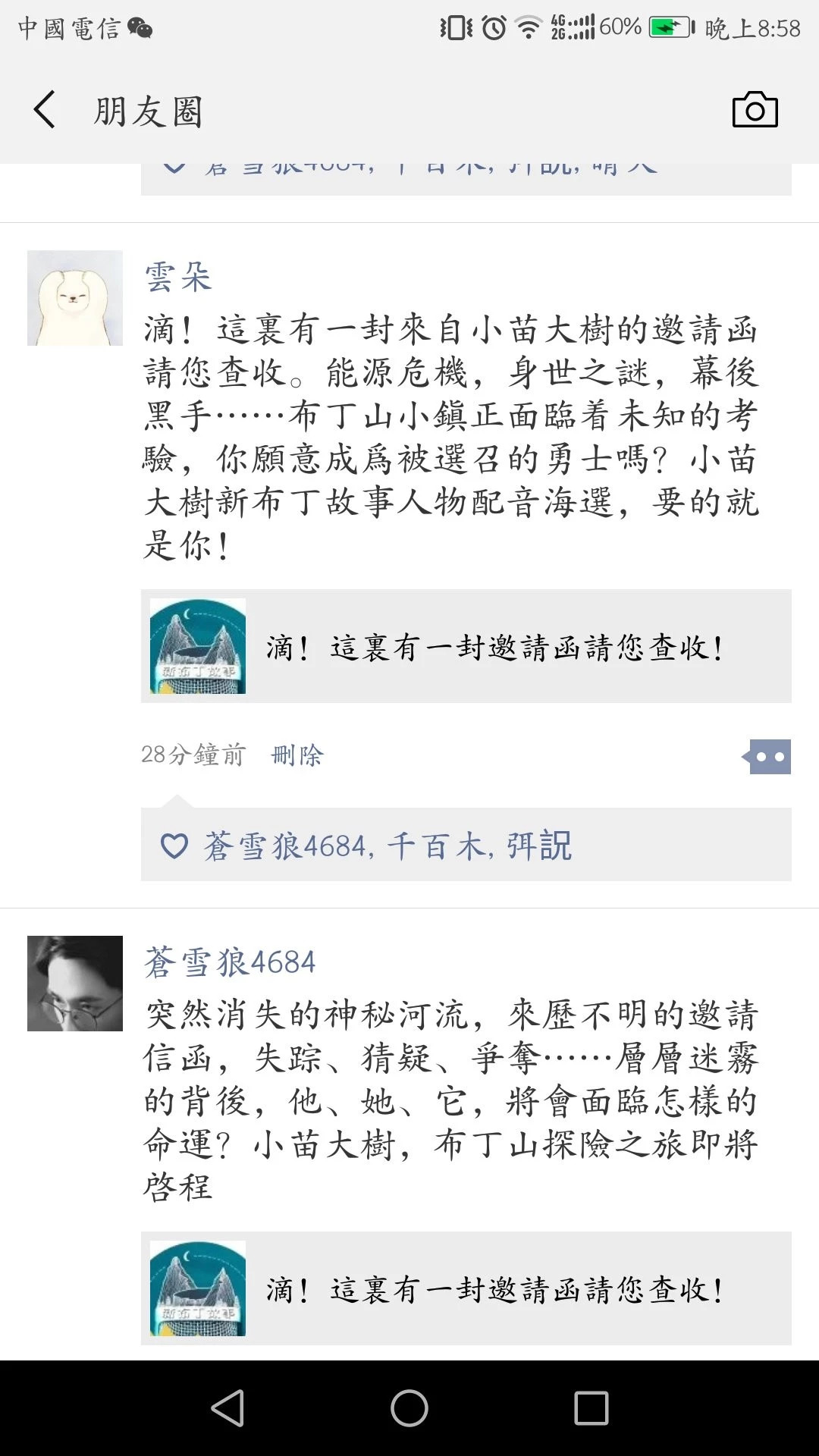Open the invitation link card in 蒼雪狼4684's post

(x=466, y=1288)
